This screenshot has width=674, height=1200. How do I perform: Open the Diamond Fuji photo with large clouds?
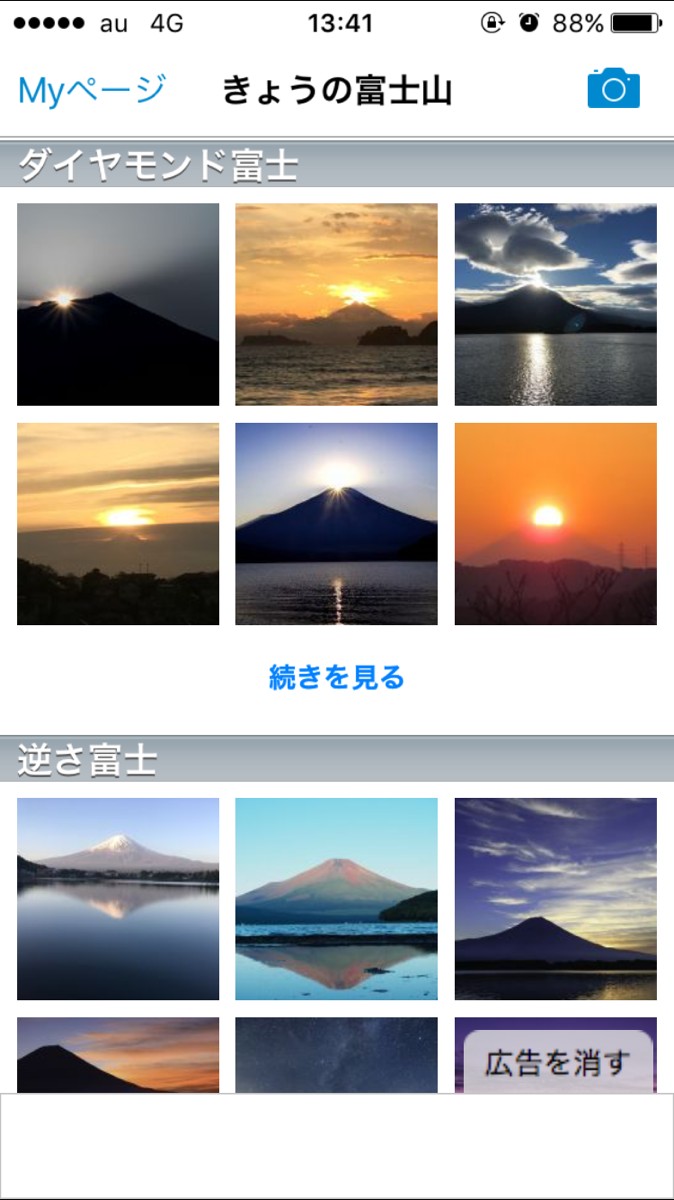click(x=555, y=305)
